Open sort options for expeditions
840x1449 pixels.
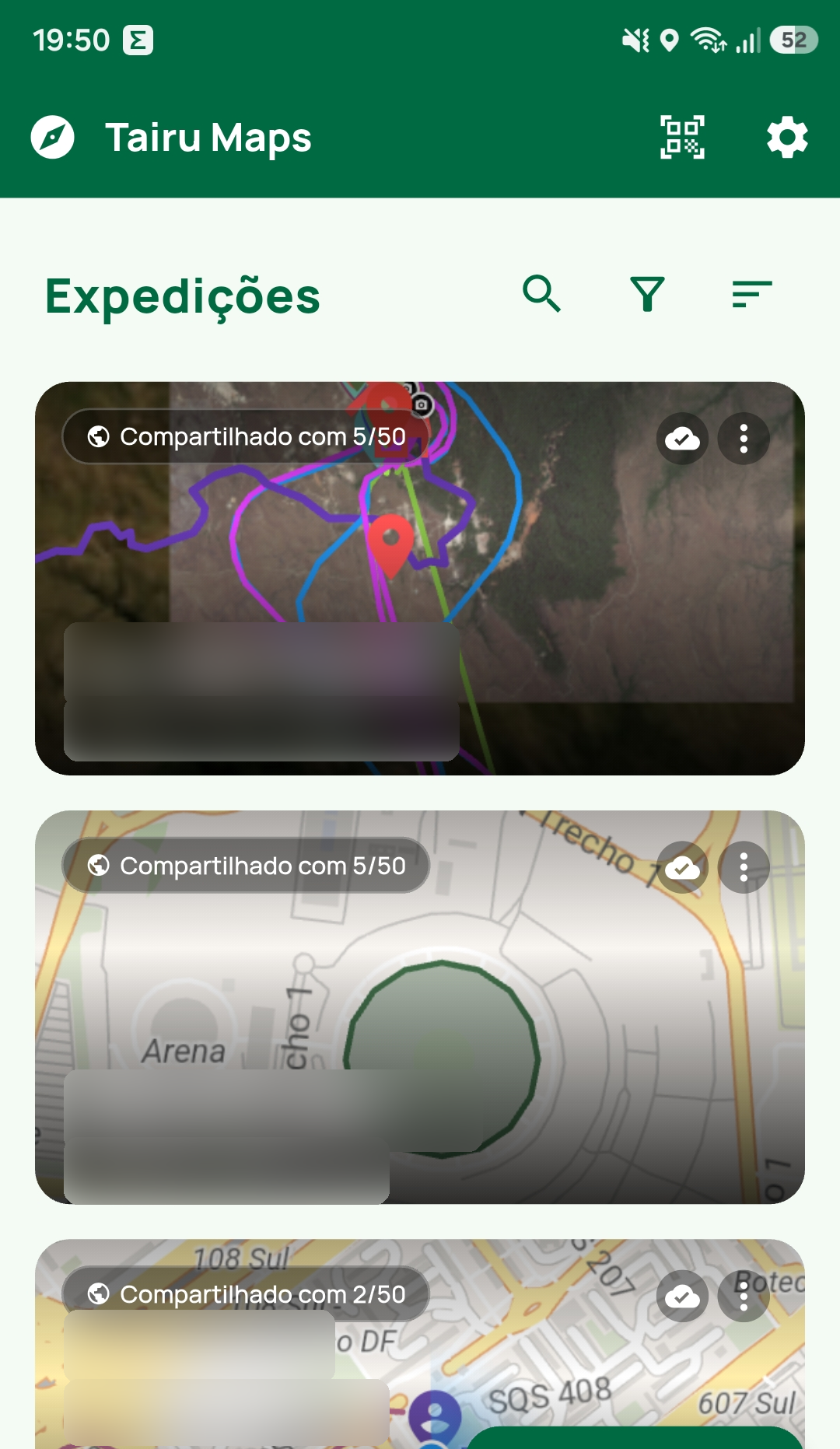(x=752, y=294)
